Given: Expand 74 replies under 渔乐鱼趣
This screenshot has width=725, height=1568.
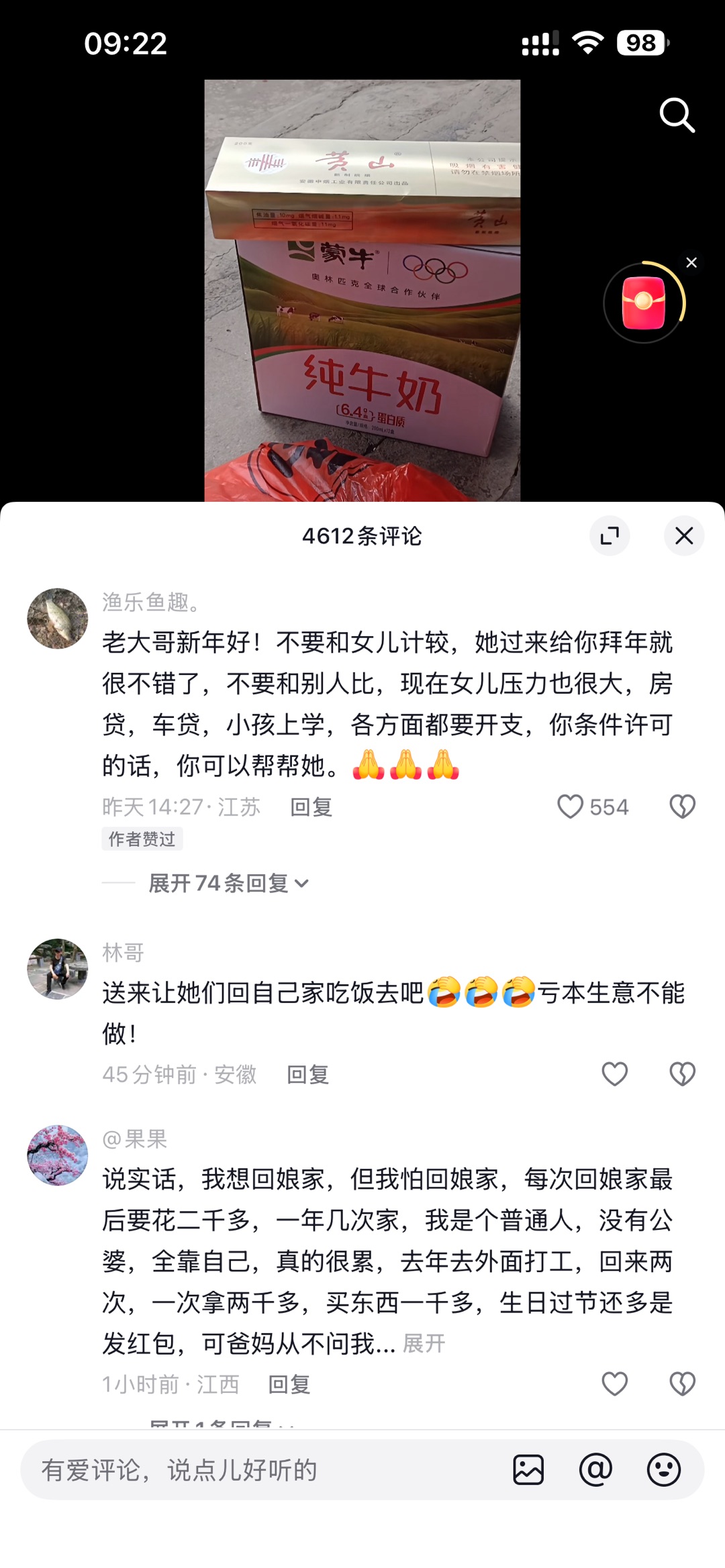Looking at the screenshot, I should click(228, 883).
